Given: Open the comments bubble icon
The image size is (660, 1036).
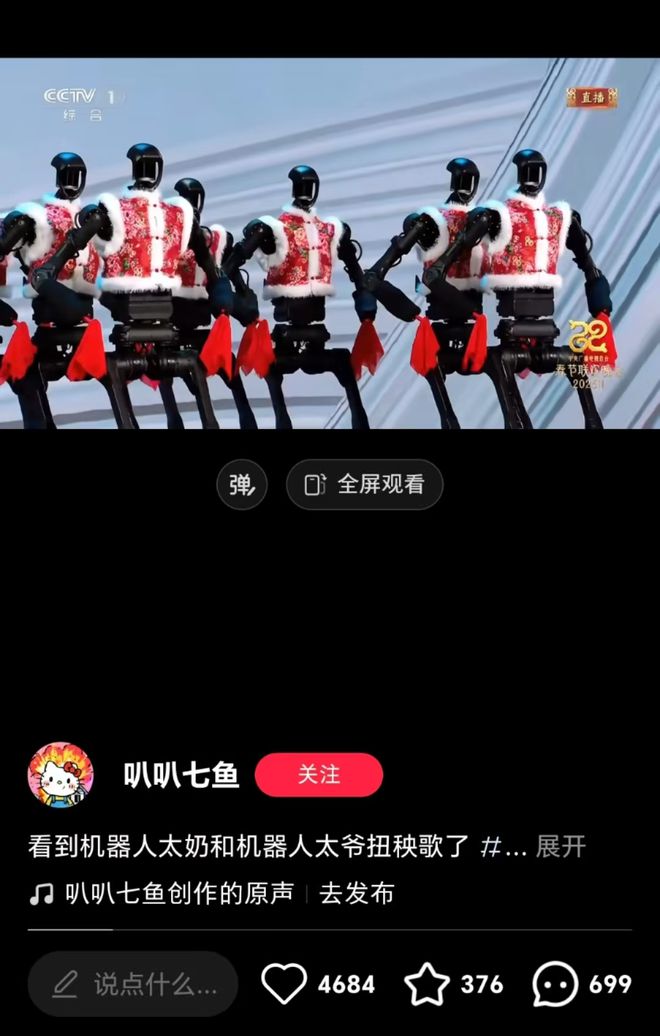Looking at the screenshot, I should pyautogui.click(x=555, y=984).
